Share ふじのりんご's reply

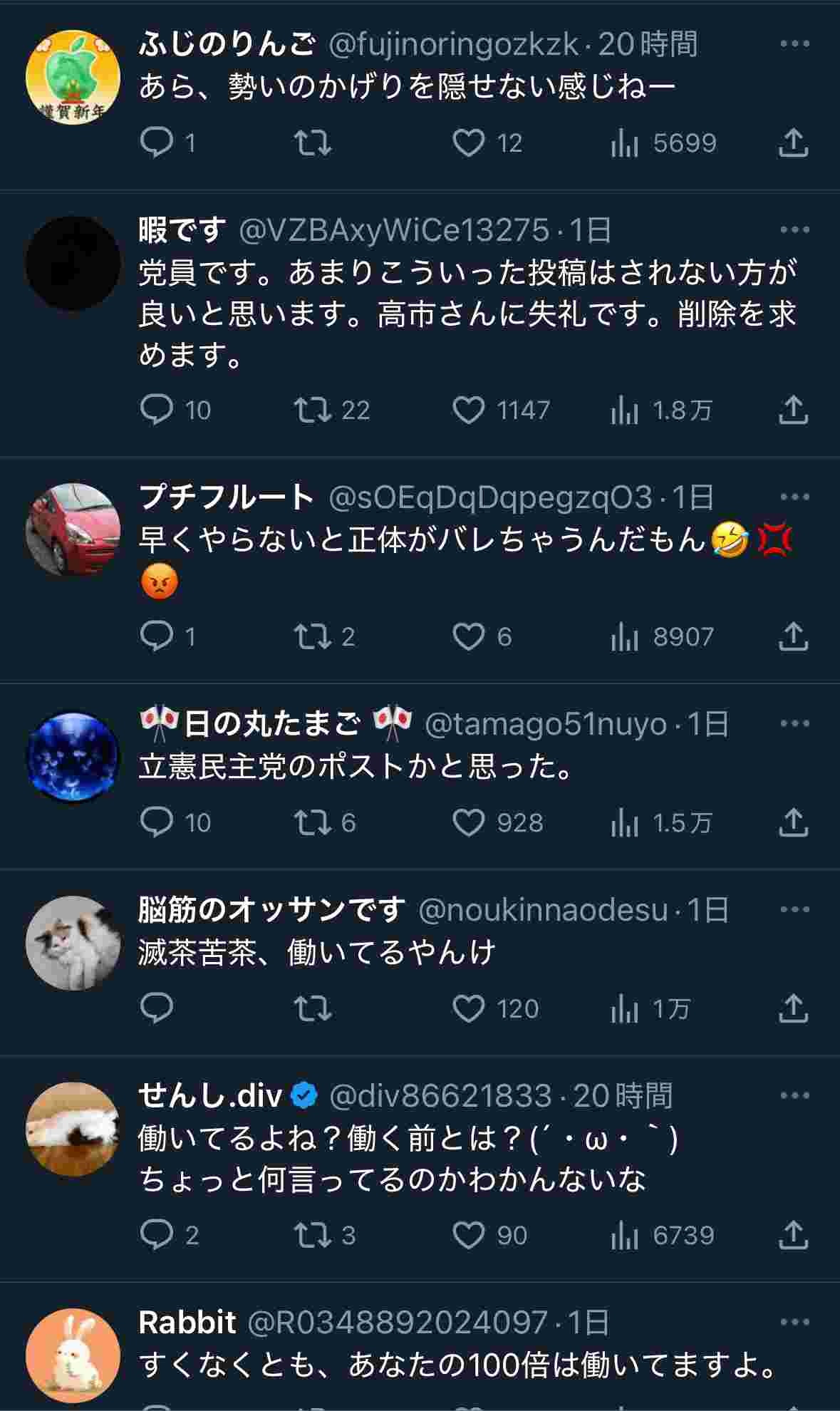click(x=792, y=143)
